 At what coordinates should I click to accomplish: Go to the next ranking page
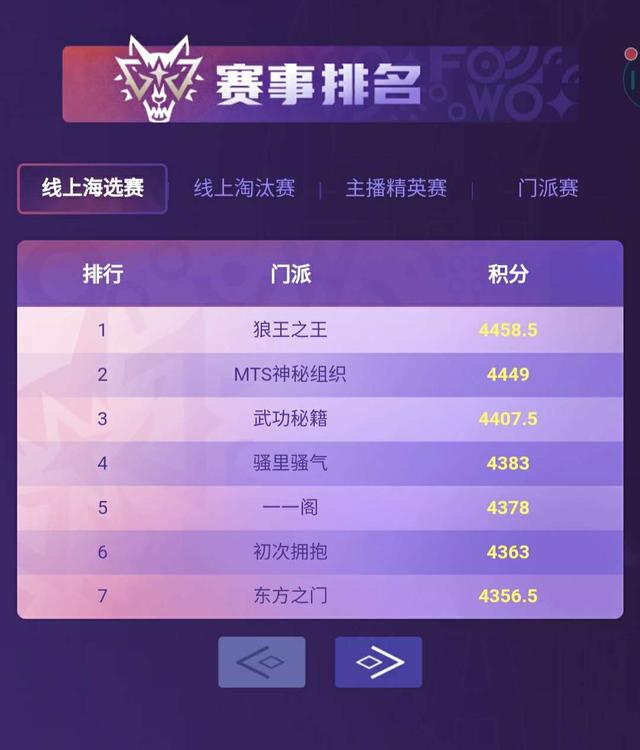coord(378,662)
